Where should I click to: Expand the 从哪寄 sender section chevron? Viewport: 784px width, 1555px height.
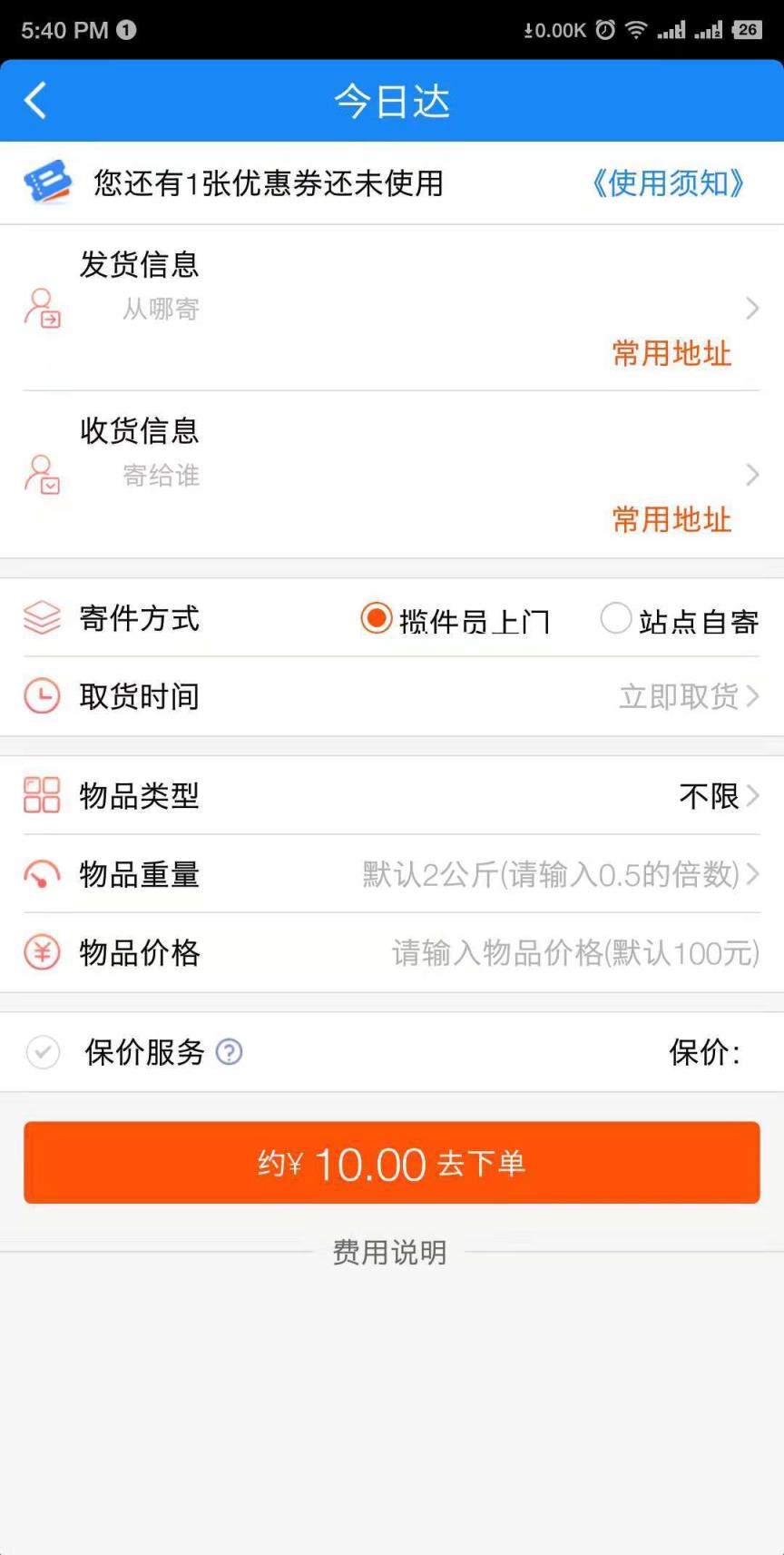pos(752,310)
